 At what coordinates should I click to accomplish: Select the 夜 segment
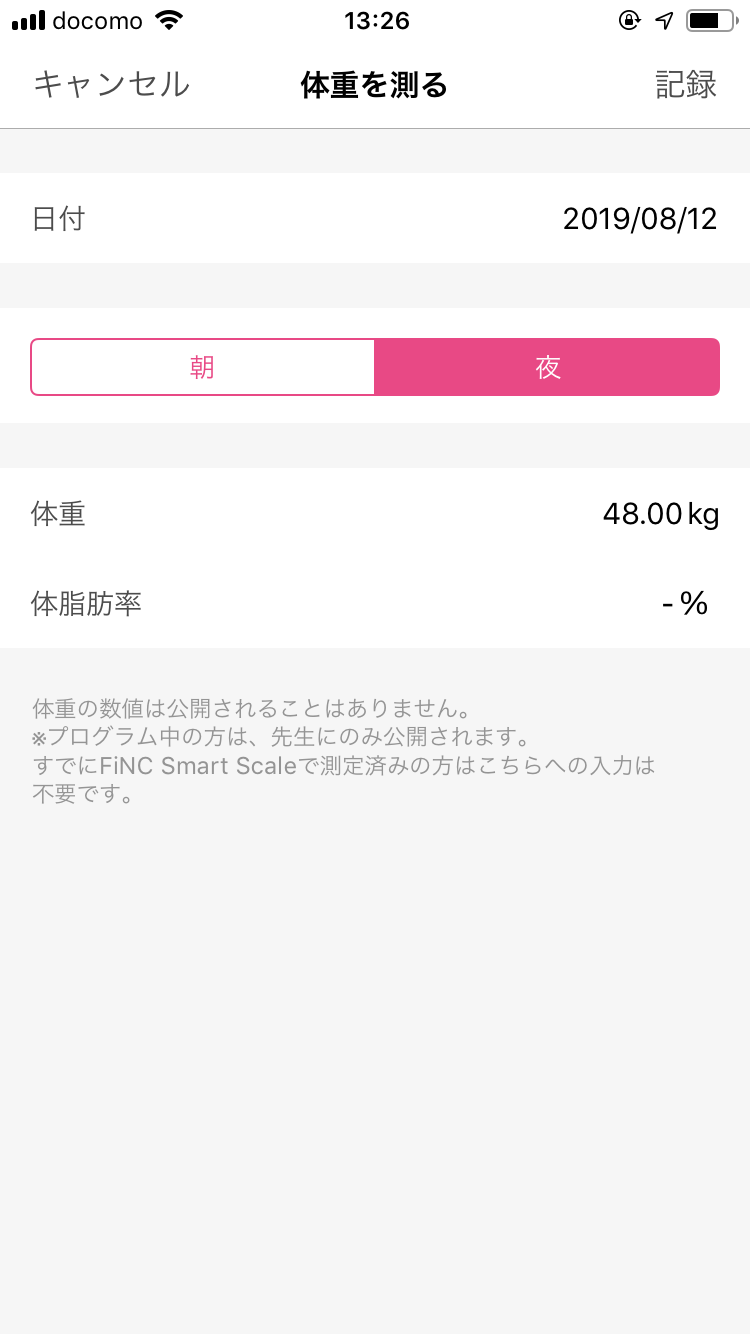547,367
